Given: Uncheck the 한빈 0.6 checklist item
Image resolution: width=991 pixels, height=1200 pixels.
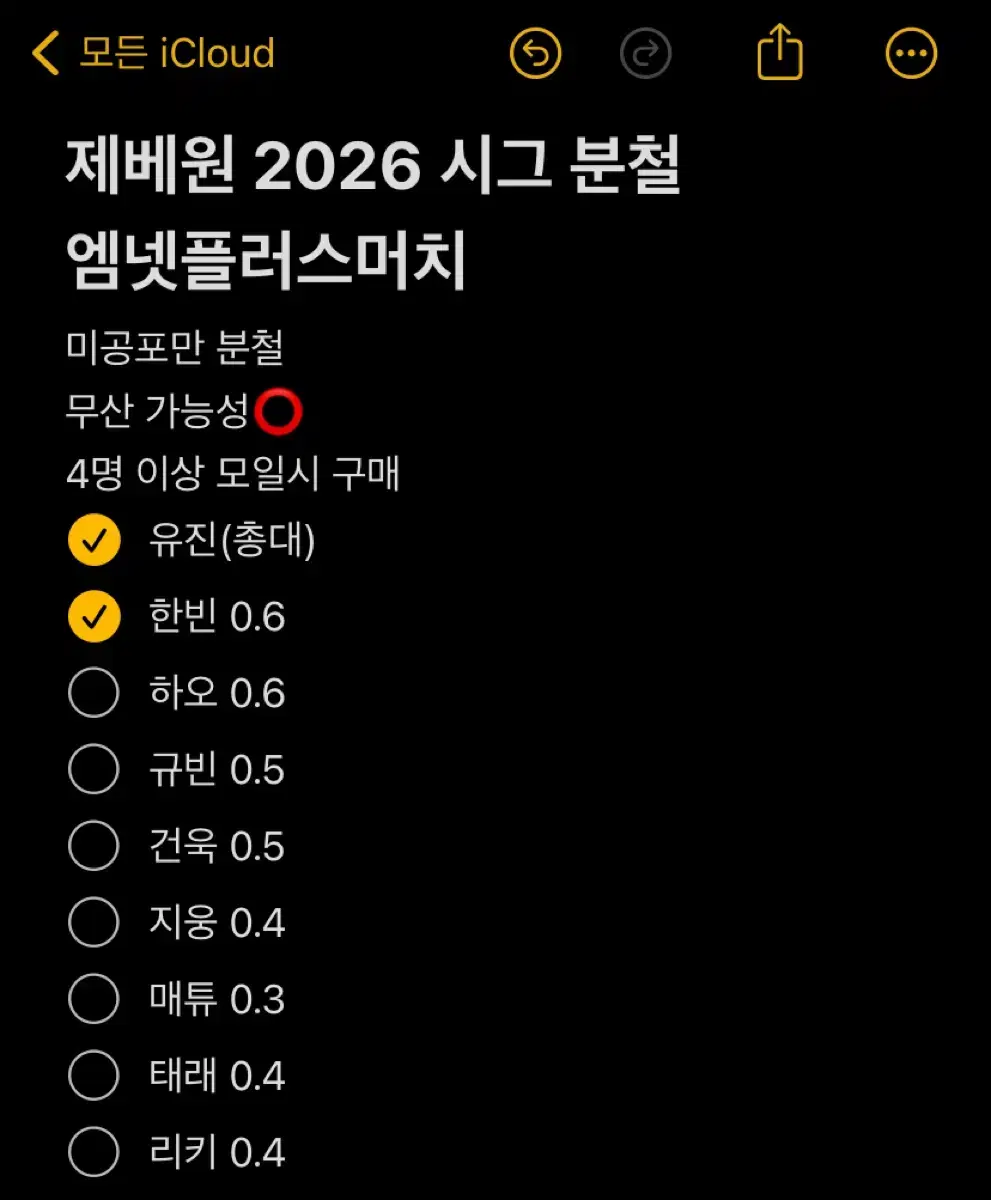Looking at the screenshot, I should (x=94, y=617).
